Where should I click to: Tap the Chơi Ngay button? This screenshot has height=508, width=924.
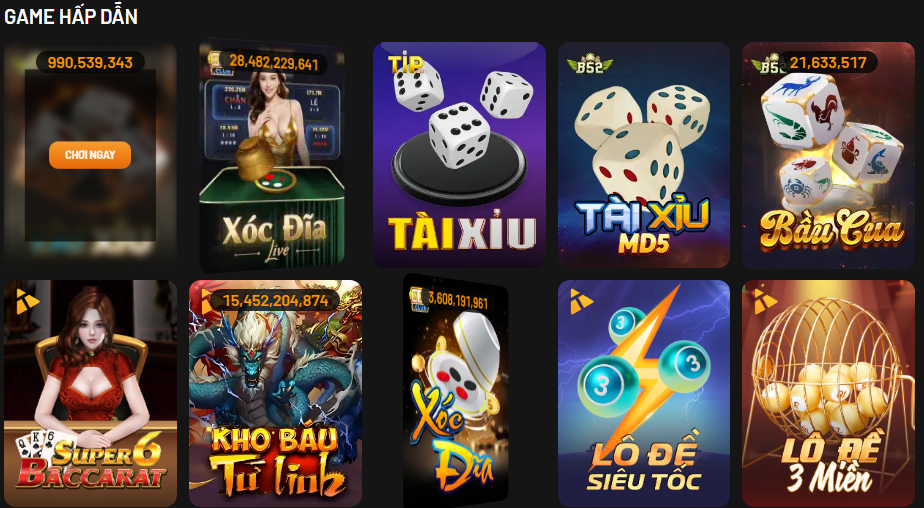pyautogui.click(x=90, y=155)
